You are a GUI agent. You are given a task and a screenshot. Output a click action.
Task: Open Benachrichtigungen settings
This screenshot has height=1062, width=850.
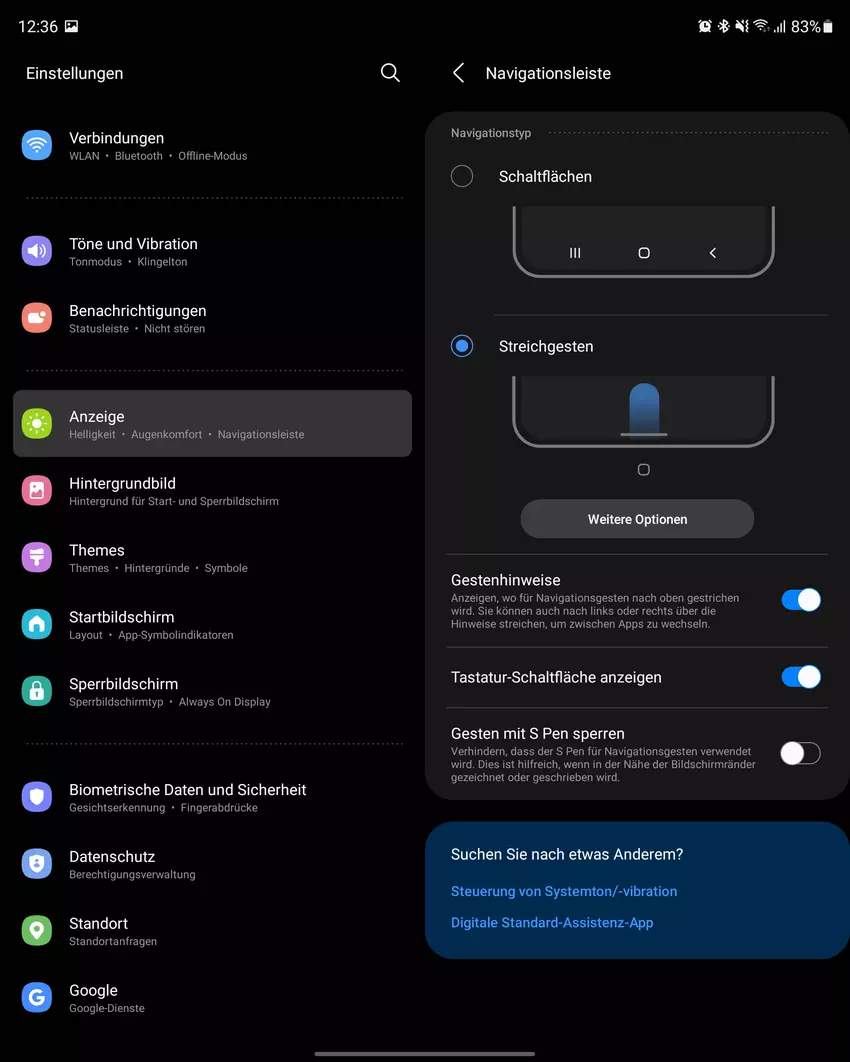point(212,318)
